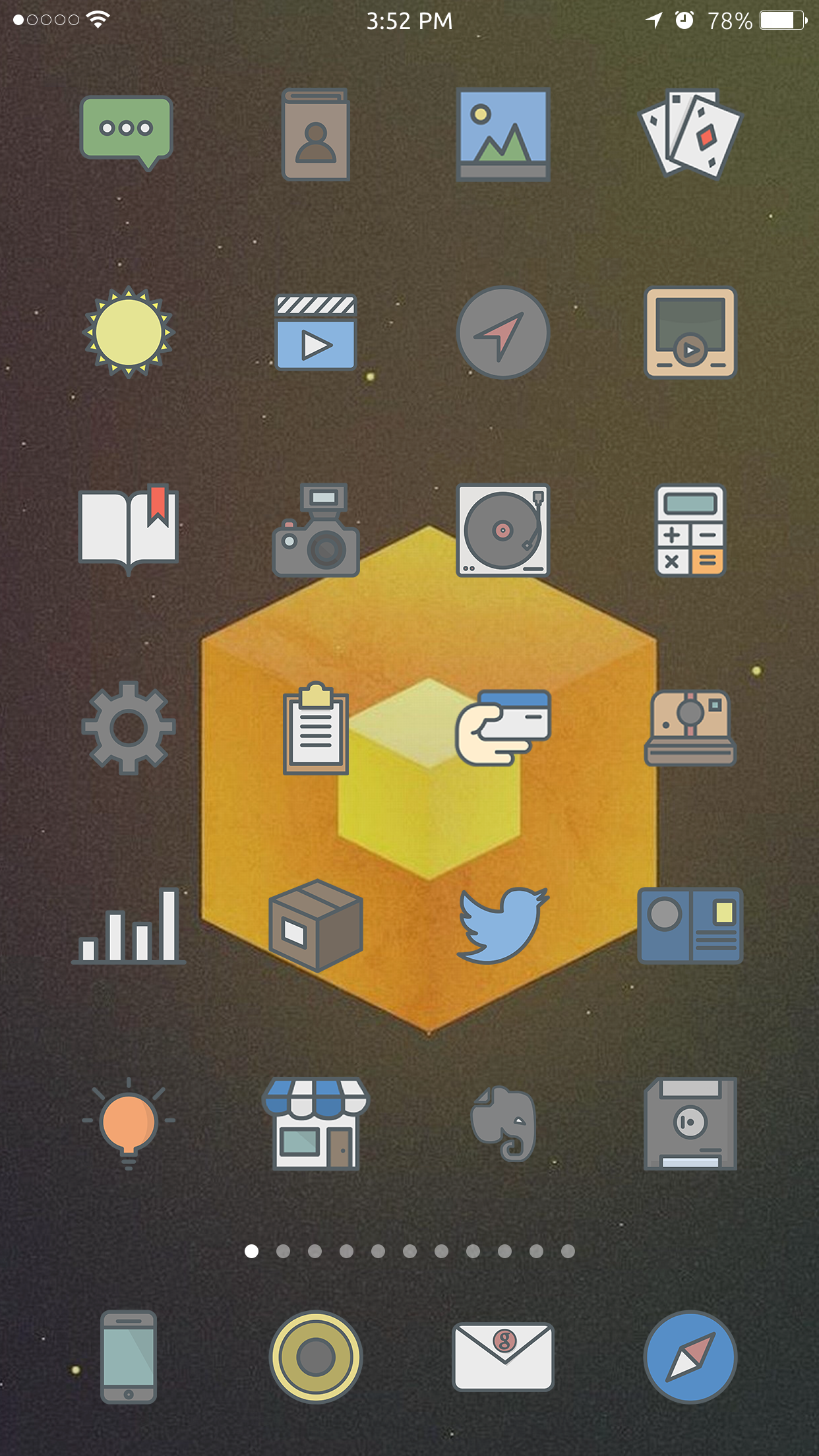Launch the Safari compass in dock
This screenshot has height=1456, width=819.
[x=690, y=1357]
